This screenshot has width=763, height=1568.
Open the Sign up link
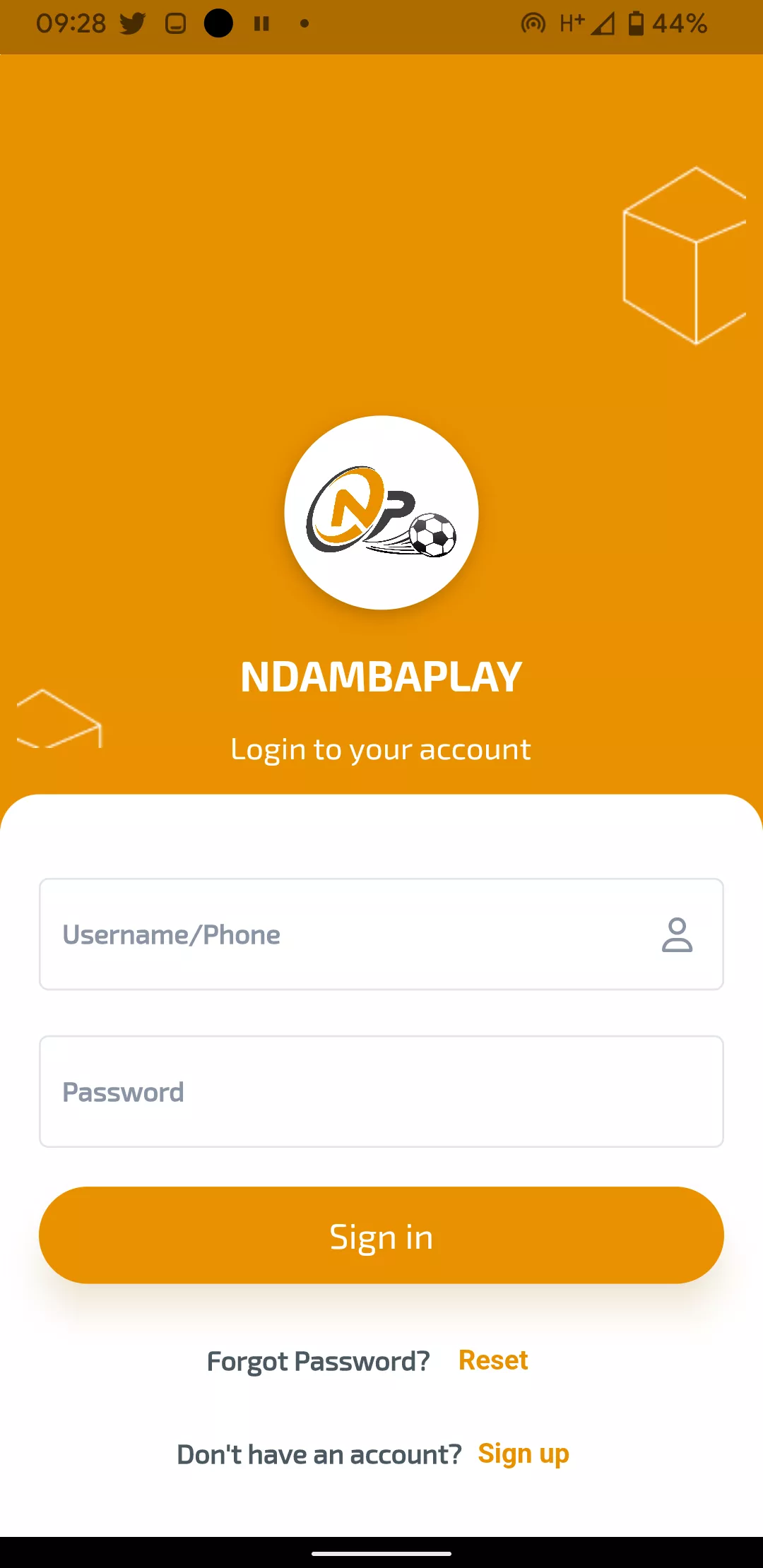(523, 1454)
